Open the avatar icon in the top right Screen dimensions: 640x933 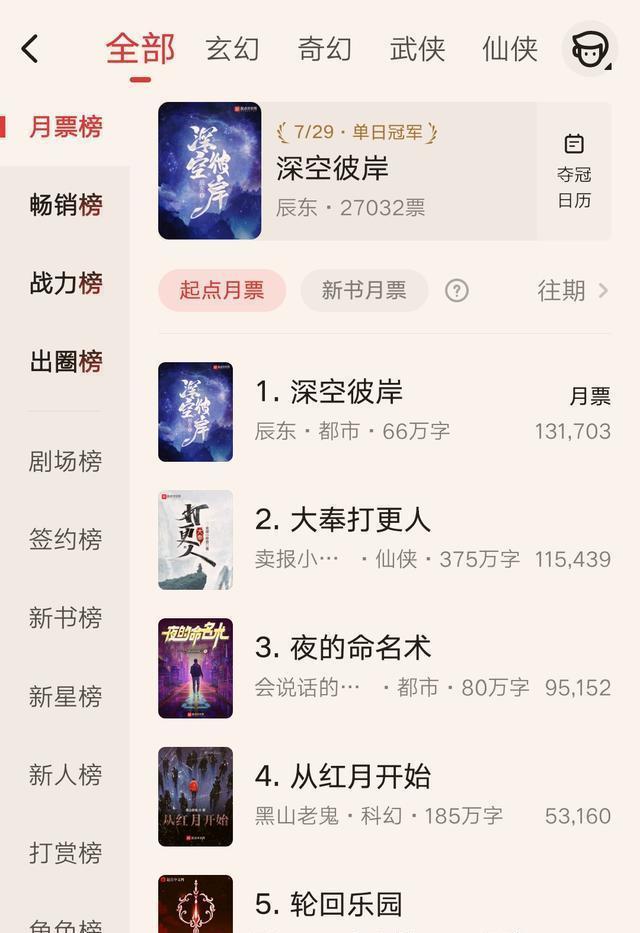[x=589, y=48]
